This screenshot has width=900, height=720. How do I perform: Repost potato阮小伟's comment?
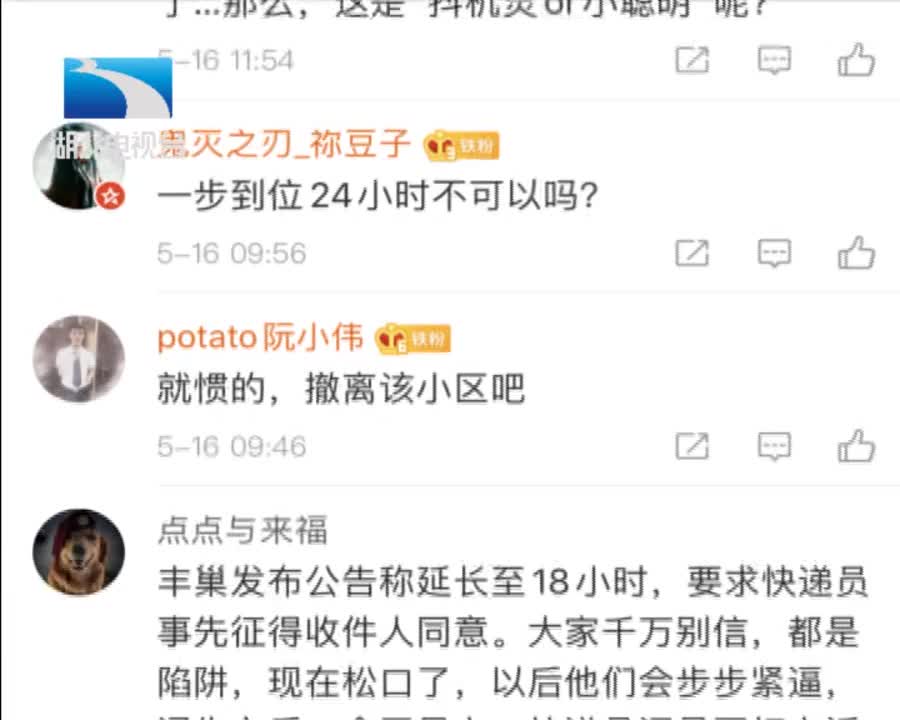click(692, 446)
